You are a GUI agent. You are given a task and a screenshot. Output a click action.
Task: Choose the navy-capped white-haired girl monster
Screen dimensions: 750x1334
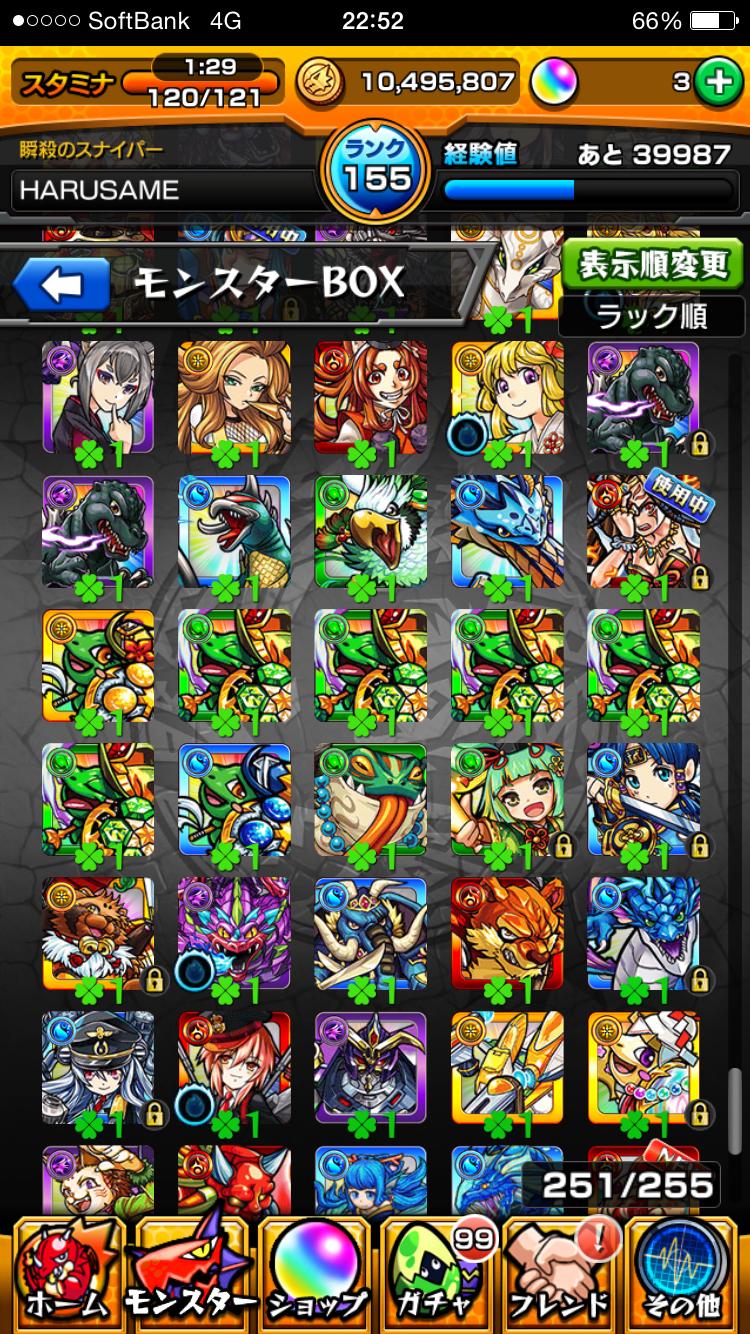coord(98,1068)
